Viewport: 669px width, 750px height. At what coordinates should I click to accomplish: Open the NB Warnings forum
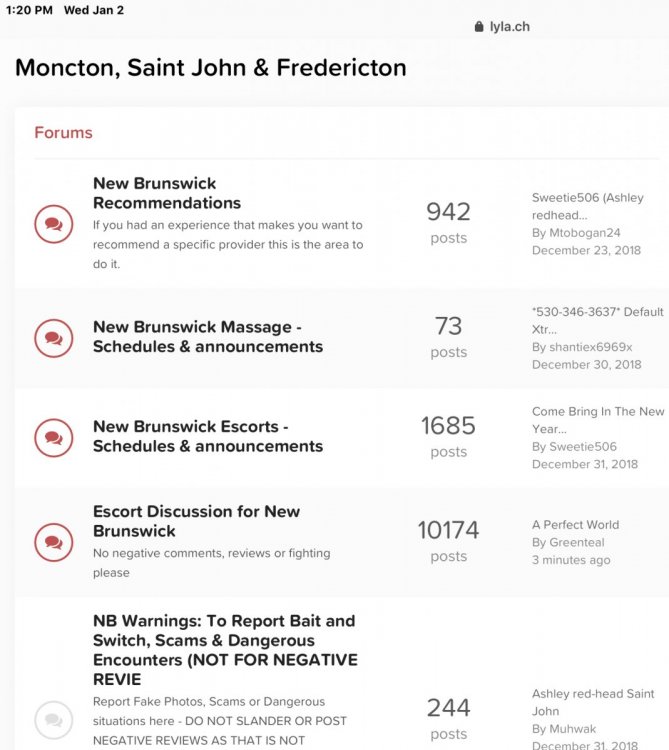[x=224, y=650]
